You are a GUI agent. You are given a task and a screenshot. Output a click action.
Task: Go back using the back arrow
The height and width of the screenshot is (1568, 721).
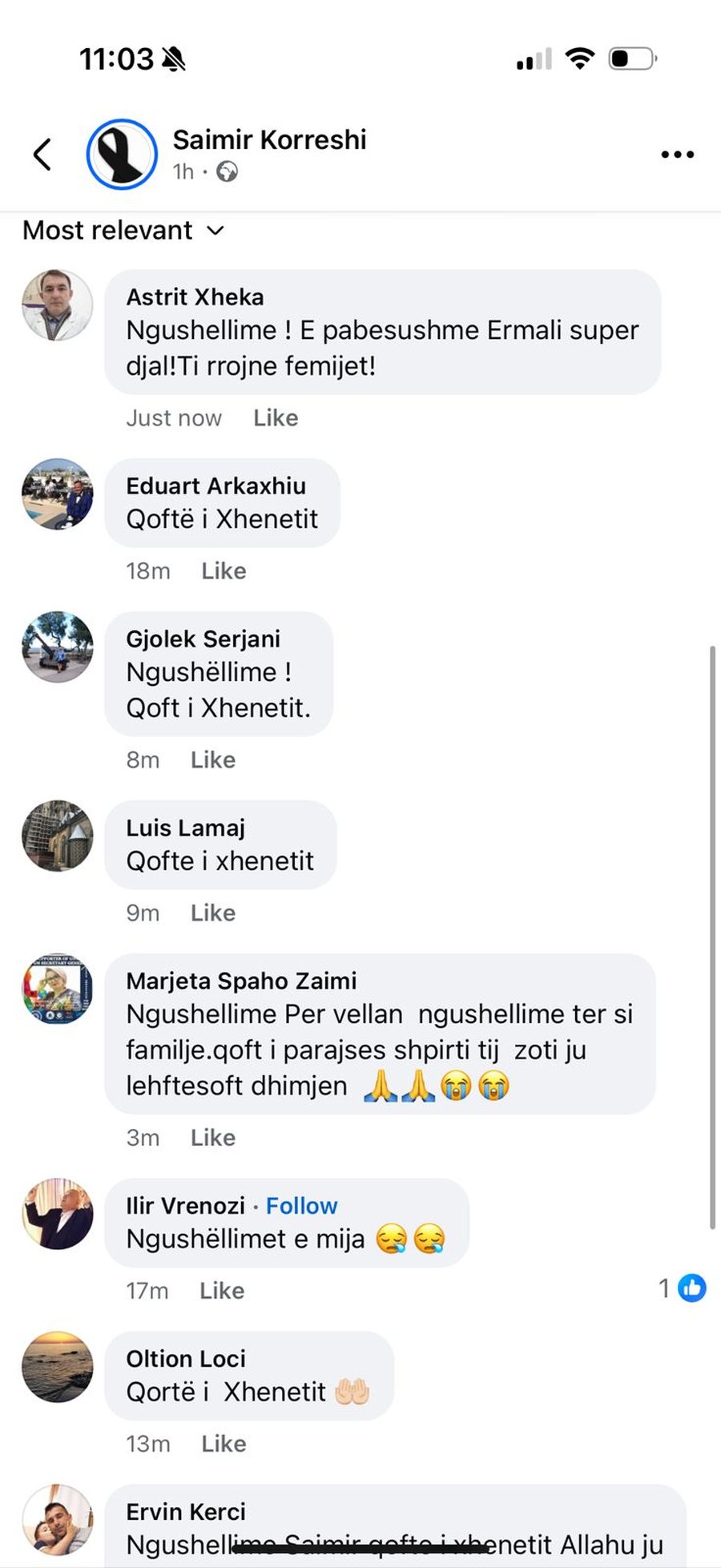point(42,154)
